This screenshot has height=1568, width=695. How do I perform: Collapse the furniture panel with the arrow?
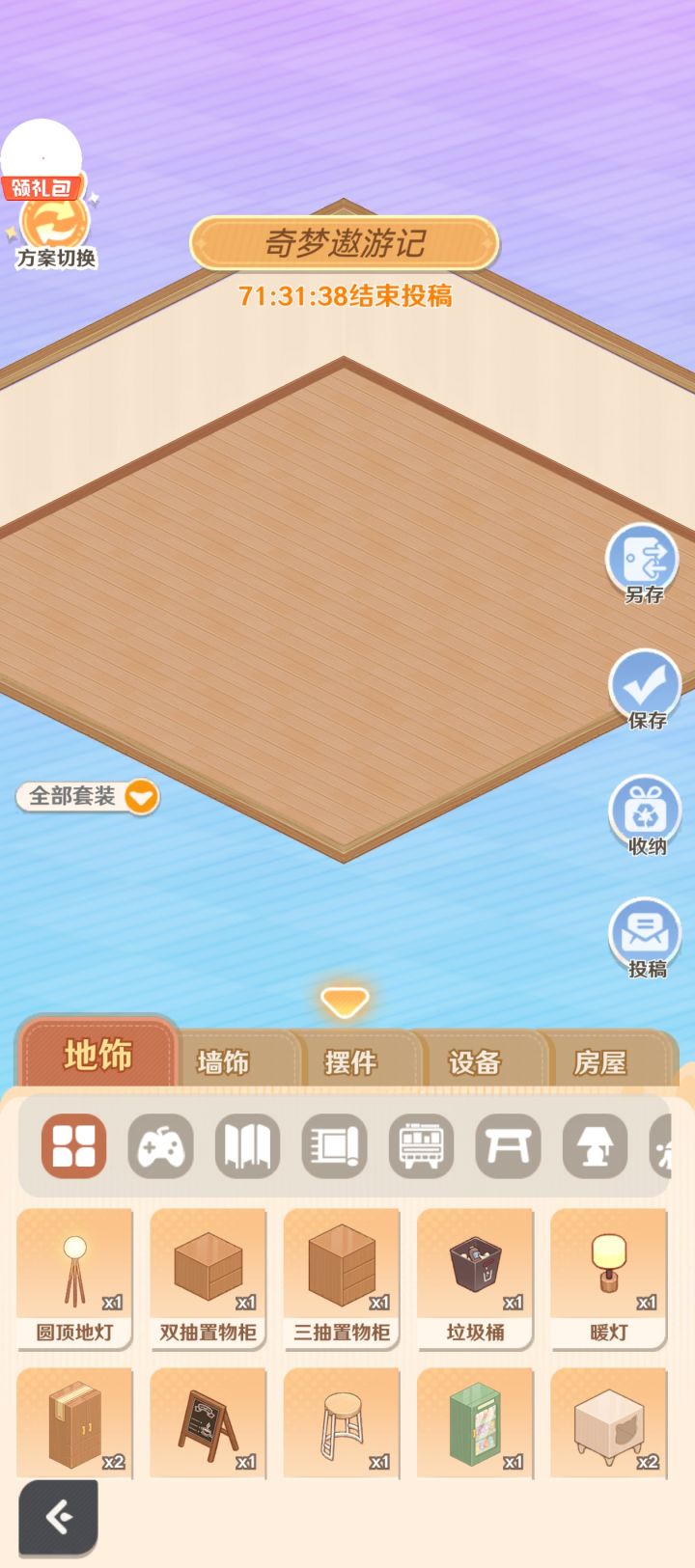345,1004
